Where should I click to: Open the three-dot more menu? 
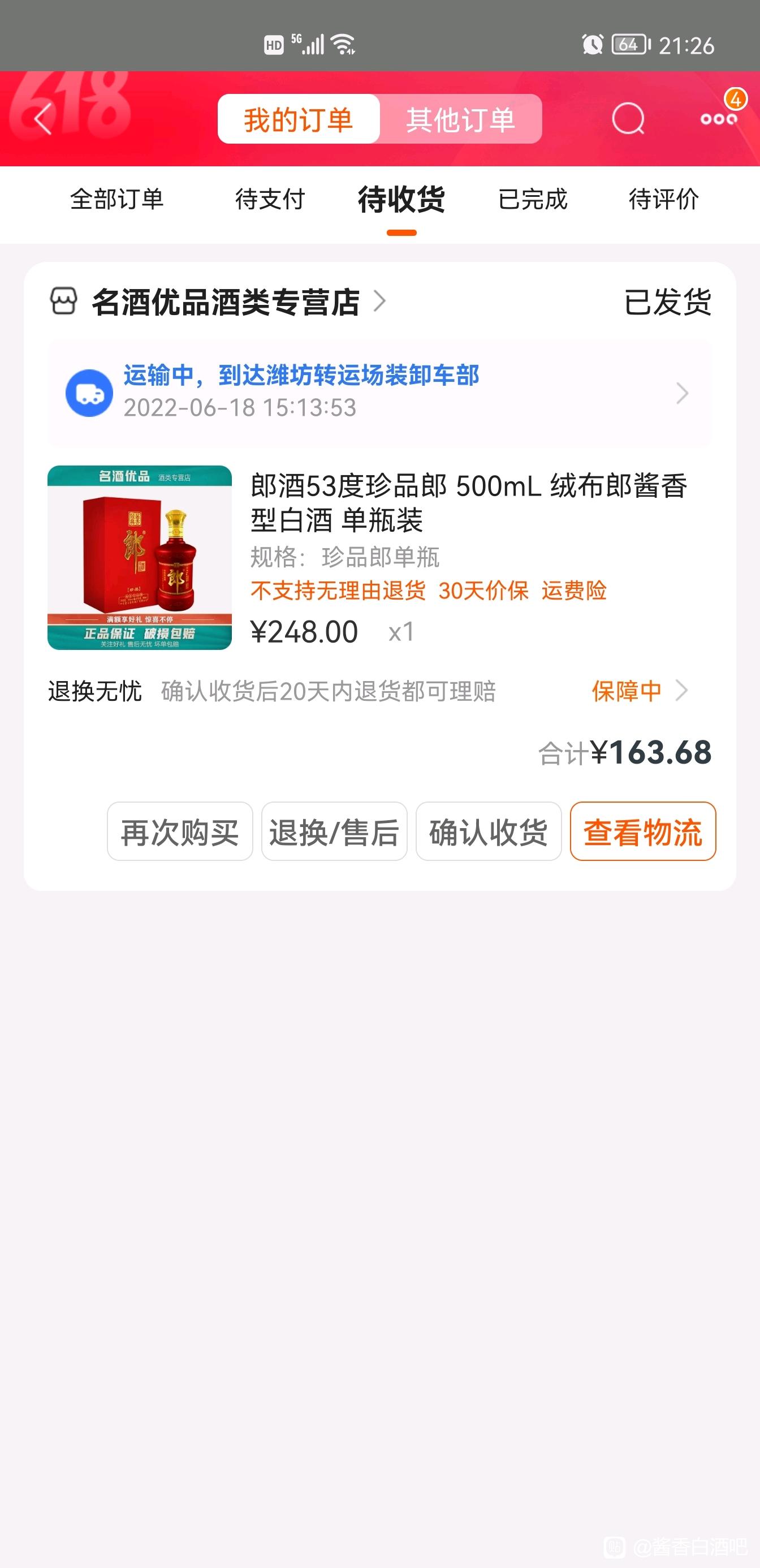(719, 119)
